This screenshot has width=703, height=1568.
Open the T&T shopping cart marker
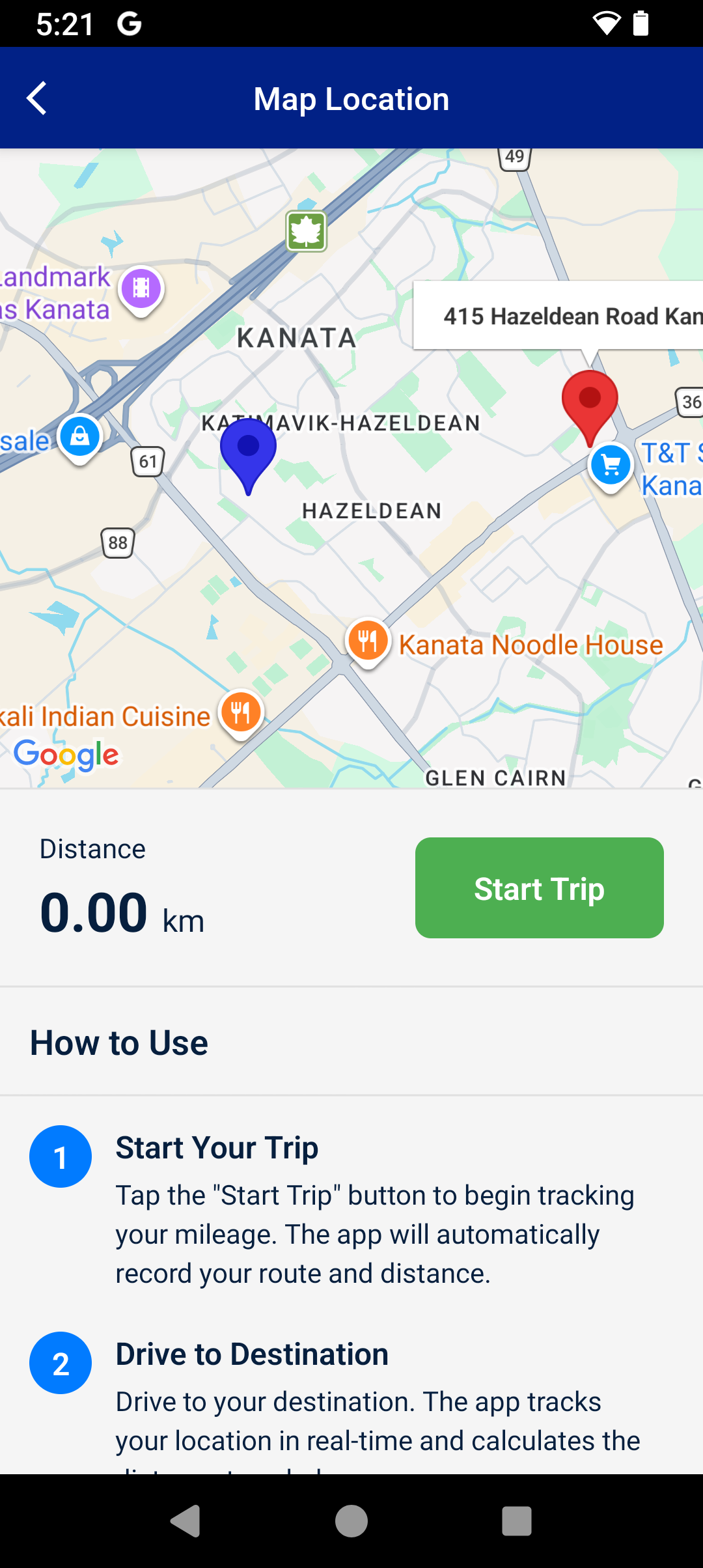[611, 465]
